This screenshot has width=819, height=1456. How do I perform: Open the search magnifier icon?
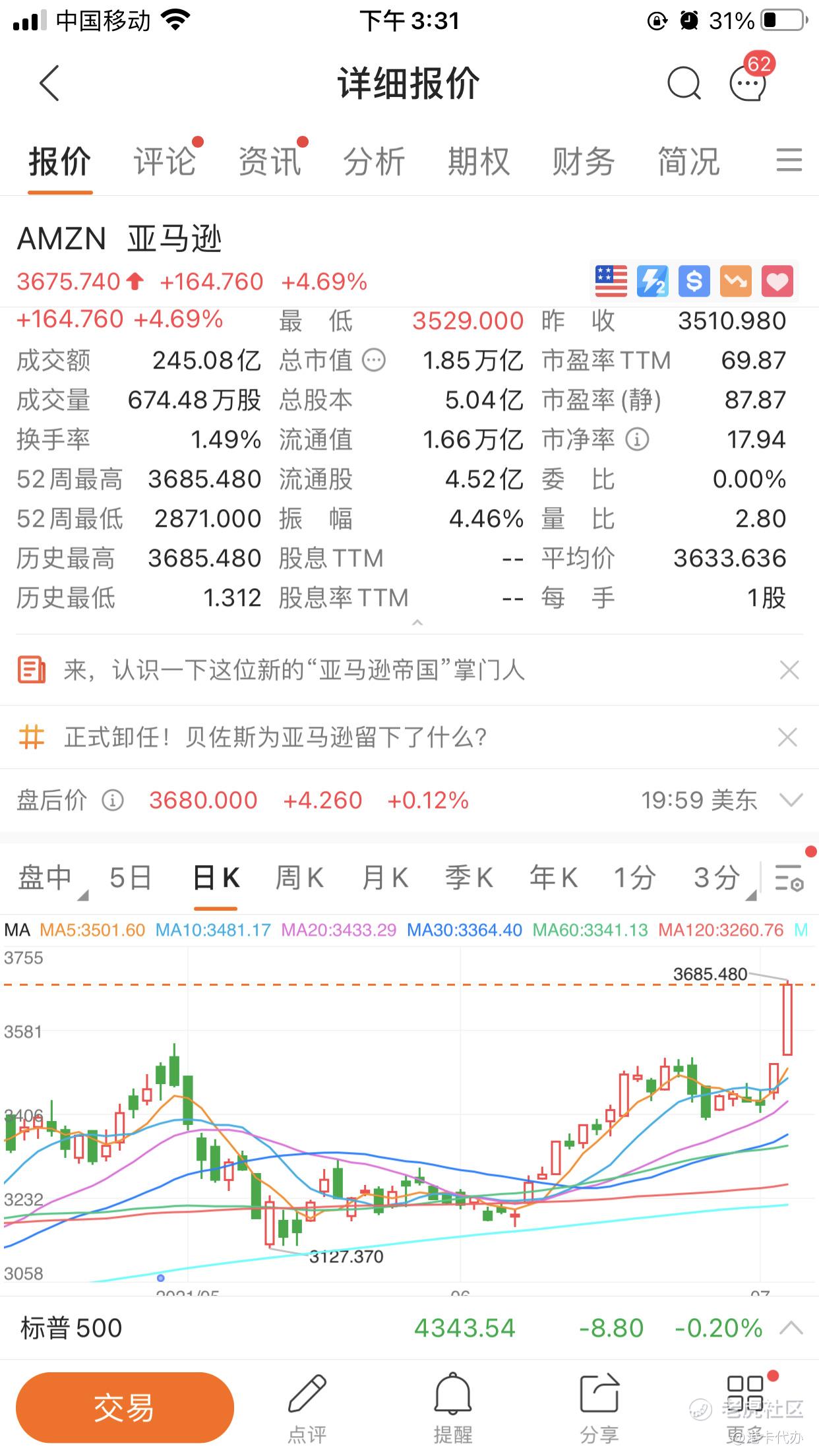(683, 84)
